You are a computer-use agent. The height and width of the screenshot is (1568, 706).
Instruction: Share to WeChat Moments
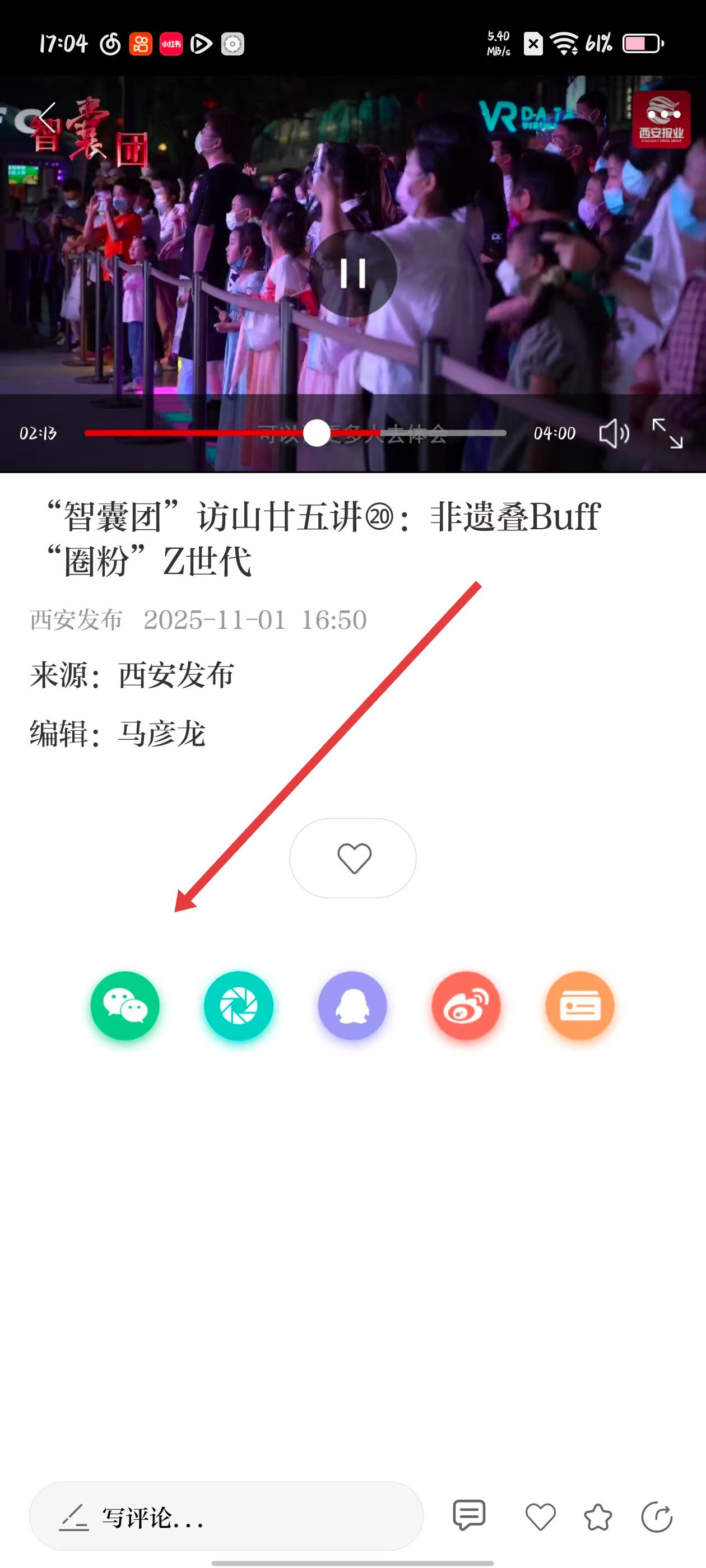(x=239, y=1006)
